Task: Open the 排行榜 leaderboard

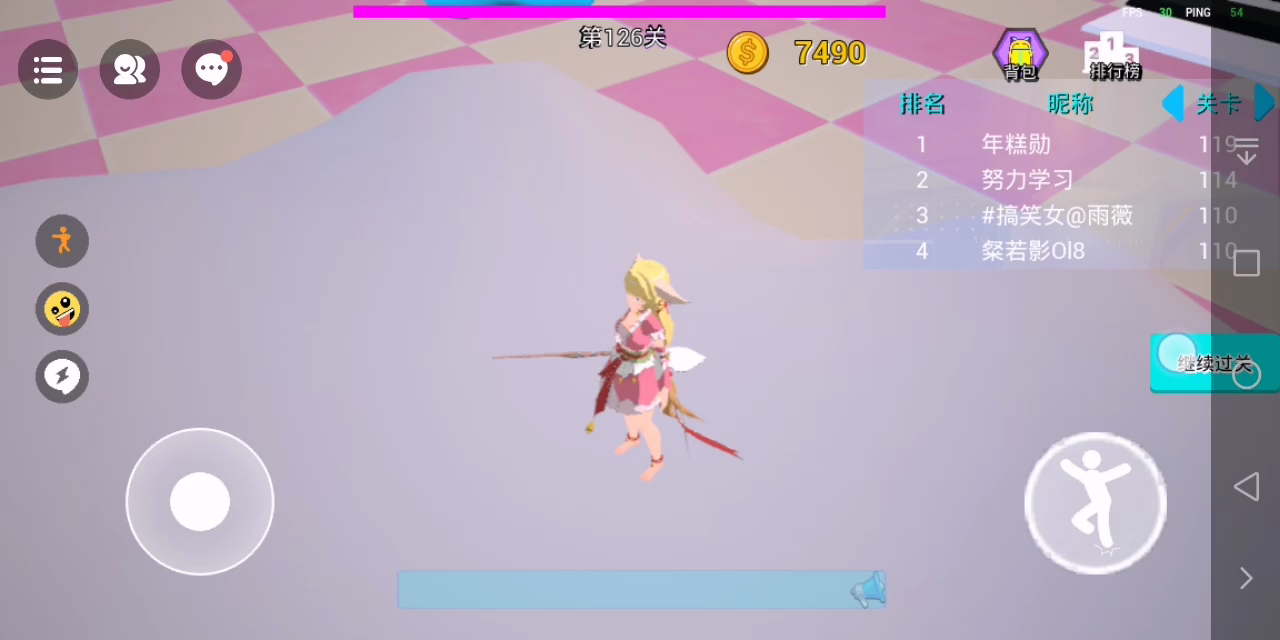Action: click(1114, 56)
